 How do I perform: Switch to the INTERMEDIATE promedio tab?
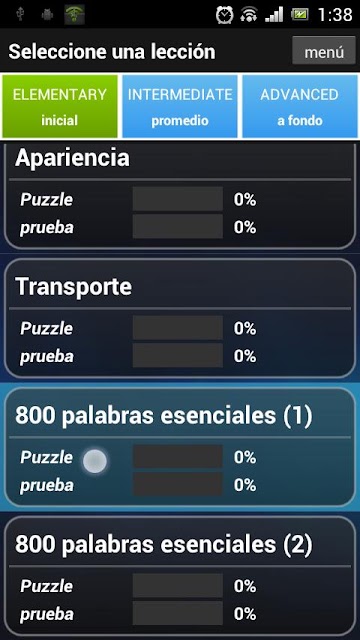coord(180,107)
